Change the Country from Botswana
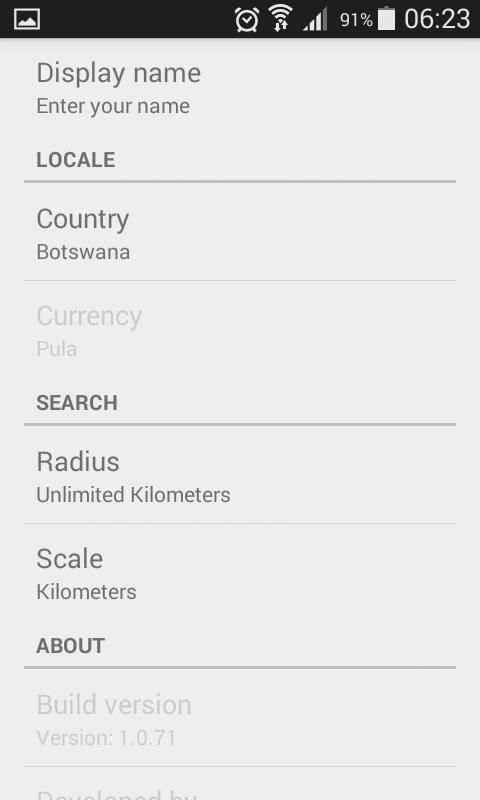480x800 pixels. (x=240, y=232)
